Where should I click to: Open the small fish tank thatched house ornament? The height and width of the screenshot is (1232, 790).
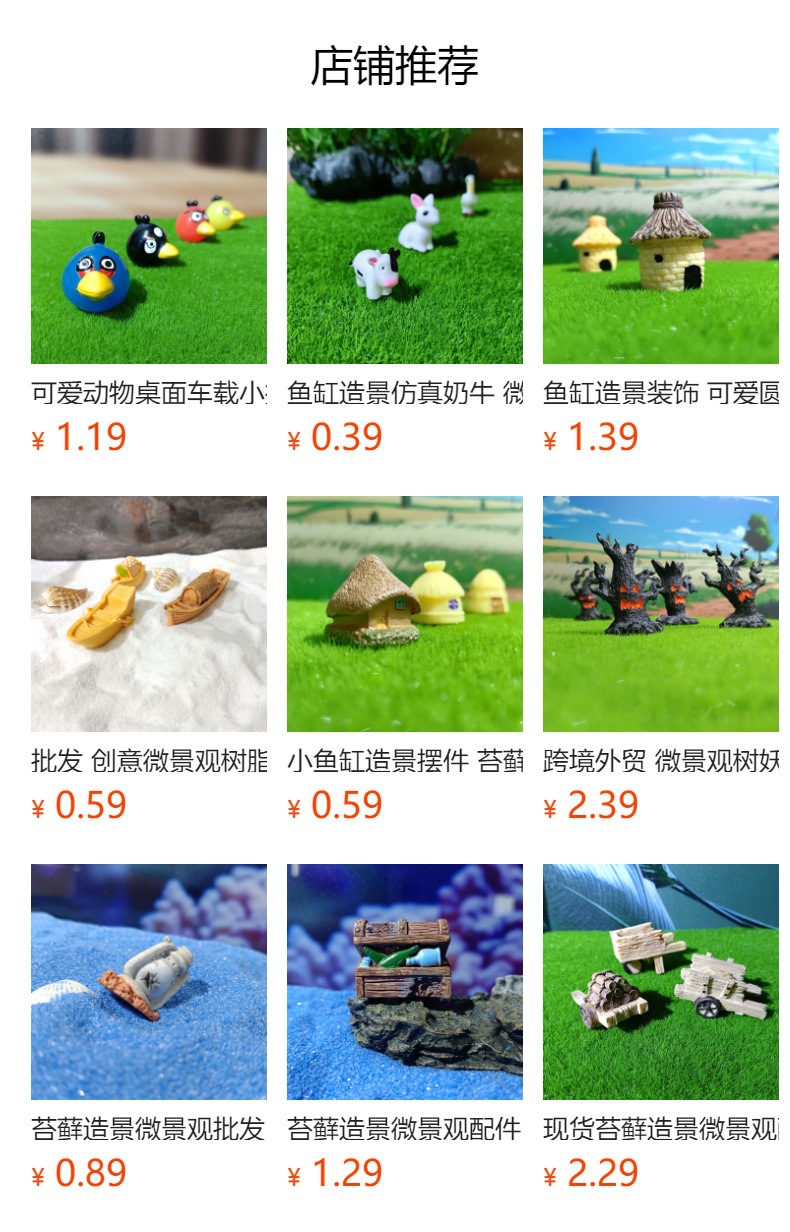point(405,614)
